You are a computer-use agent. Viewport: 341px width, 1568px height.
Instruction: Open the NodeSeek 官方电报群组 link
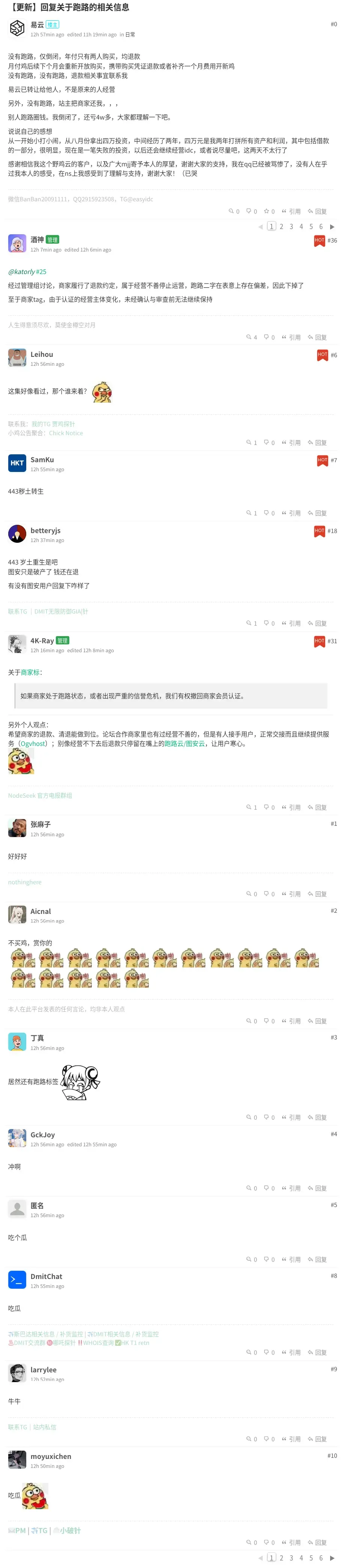(x=40, y=795)
